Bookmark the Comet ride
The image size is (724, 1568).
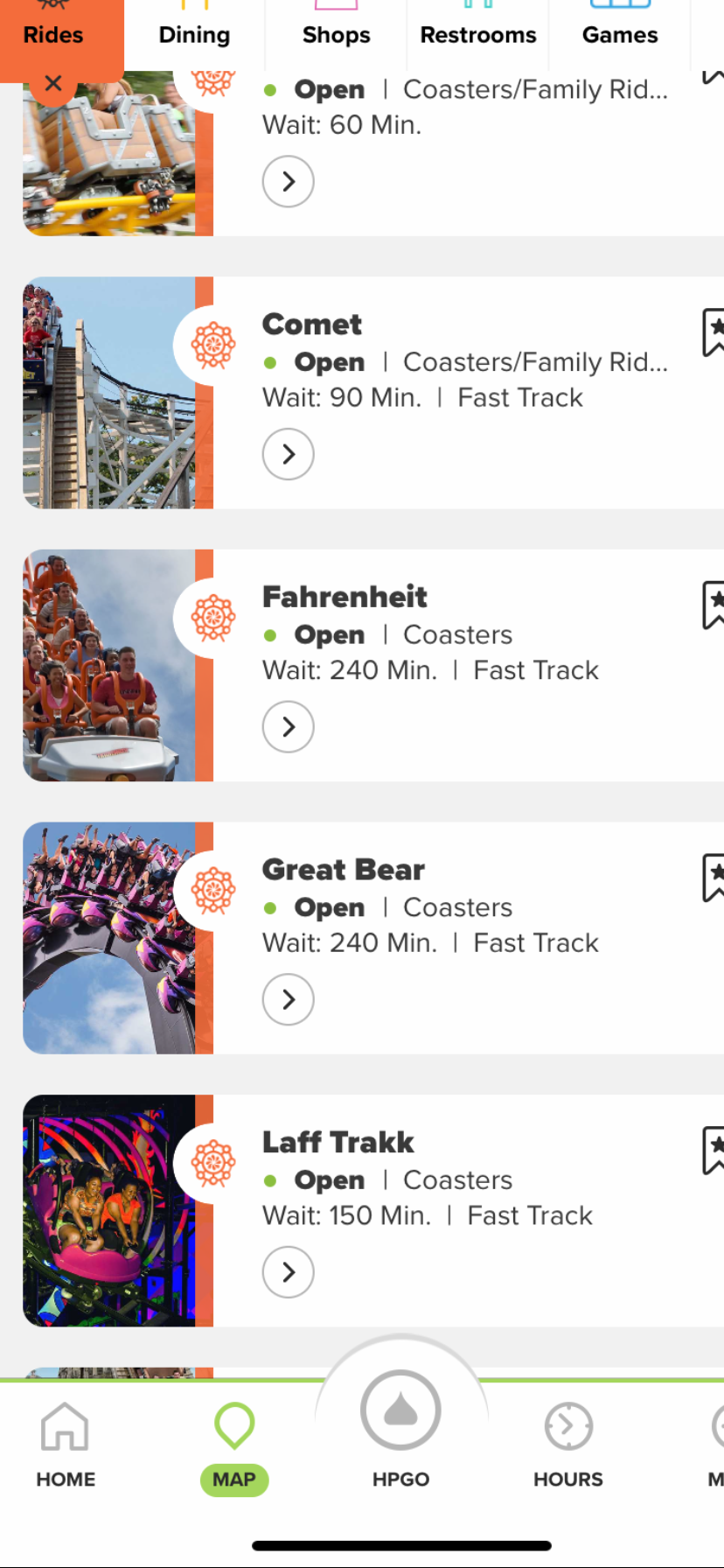pyautogui.click(x=714, y=332)
